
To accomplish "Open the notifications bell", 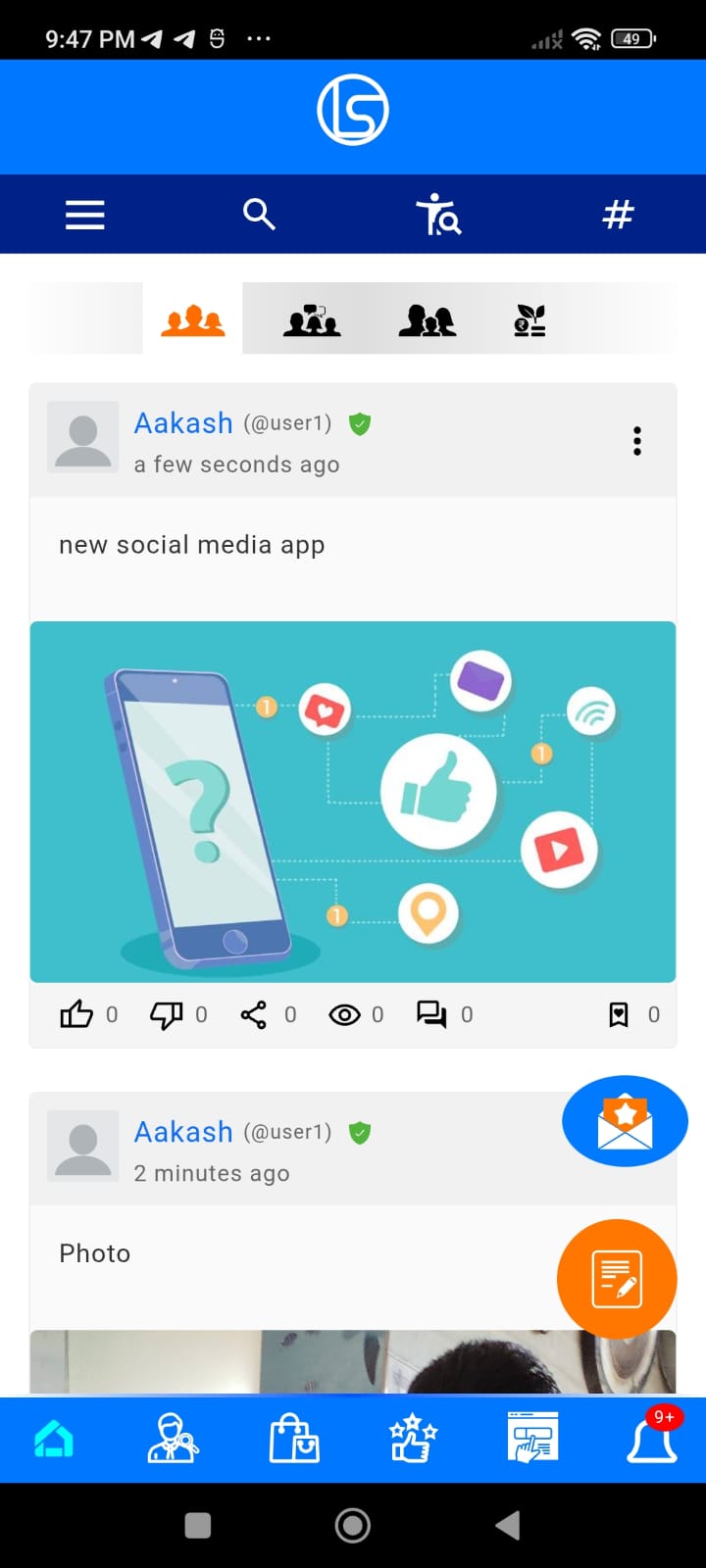I will click(x=652, y=1440).
